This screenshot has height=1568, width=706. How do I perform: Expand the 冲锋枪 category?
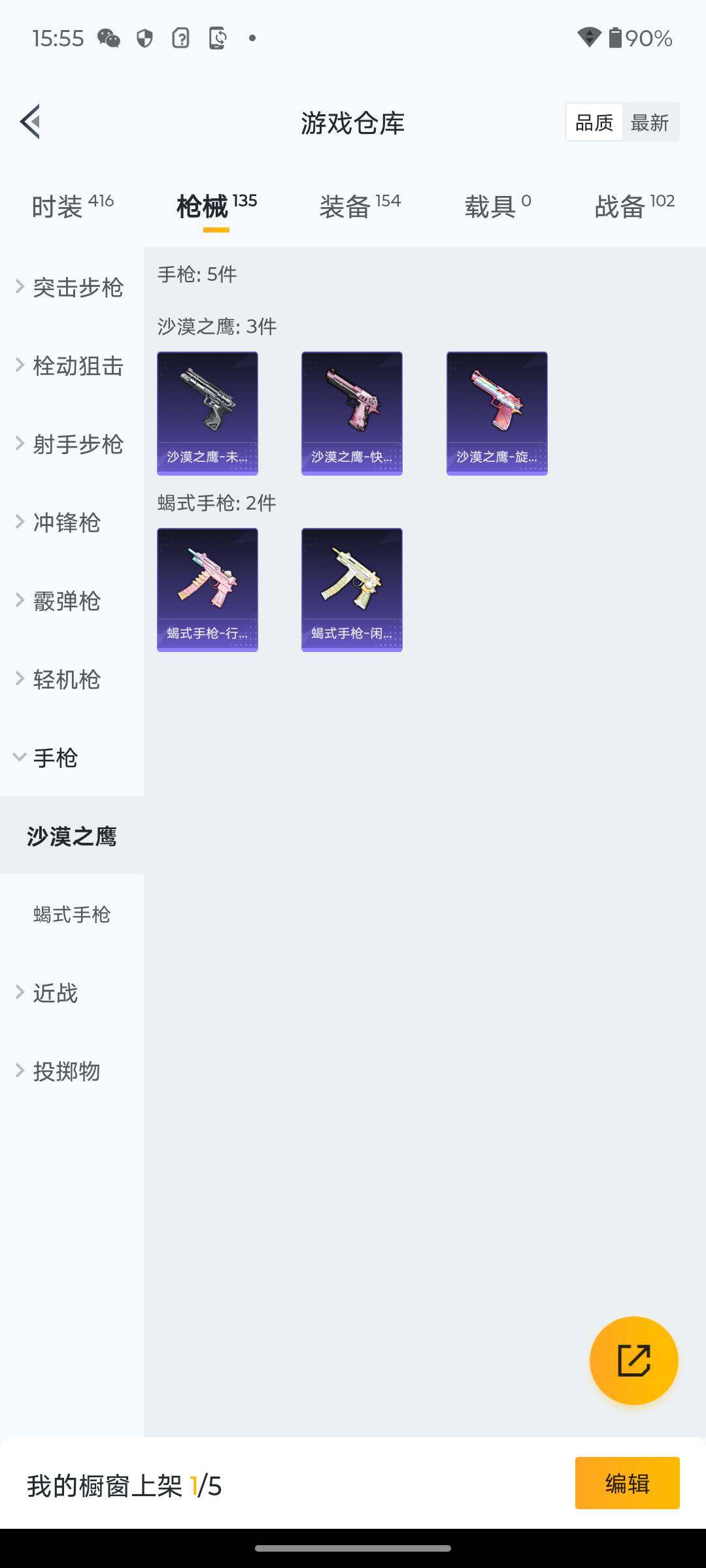click(x=65, y=522)
